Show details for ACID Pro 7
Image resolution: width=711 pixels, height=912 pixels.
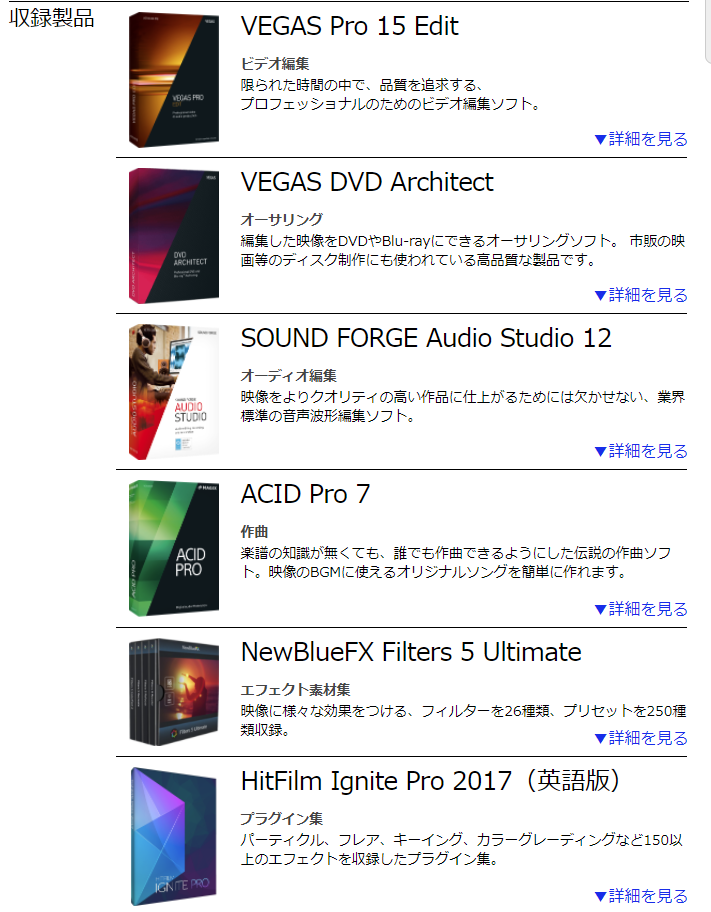tap(641, 608)
